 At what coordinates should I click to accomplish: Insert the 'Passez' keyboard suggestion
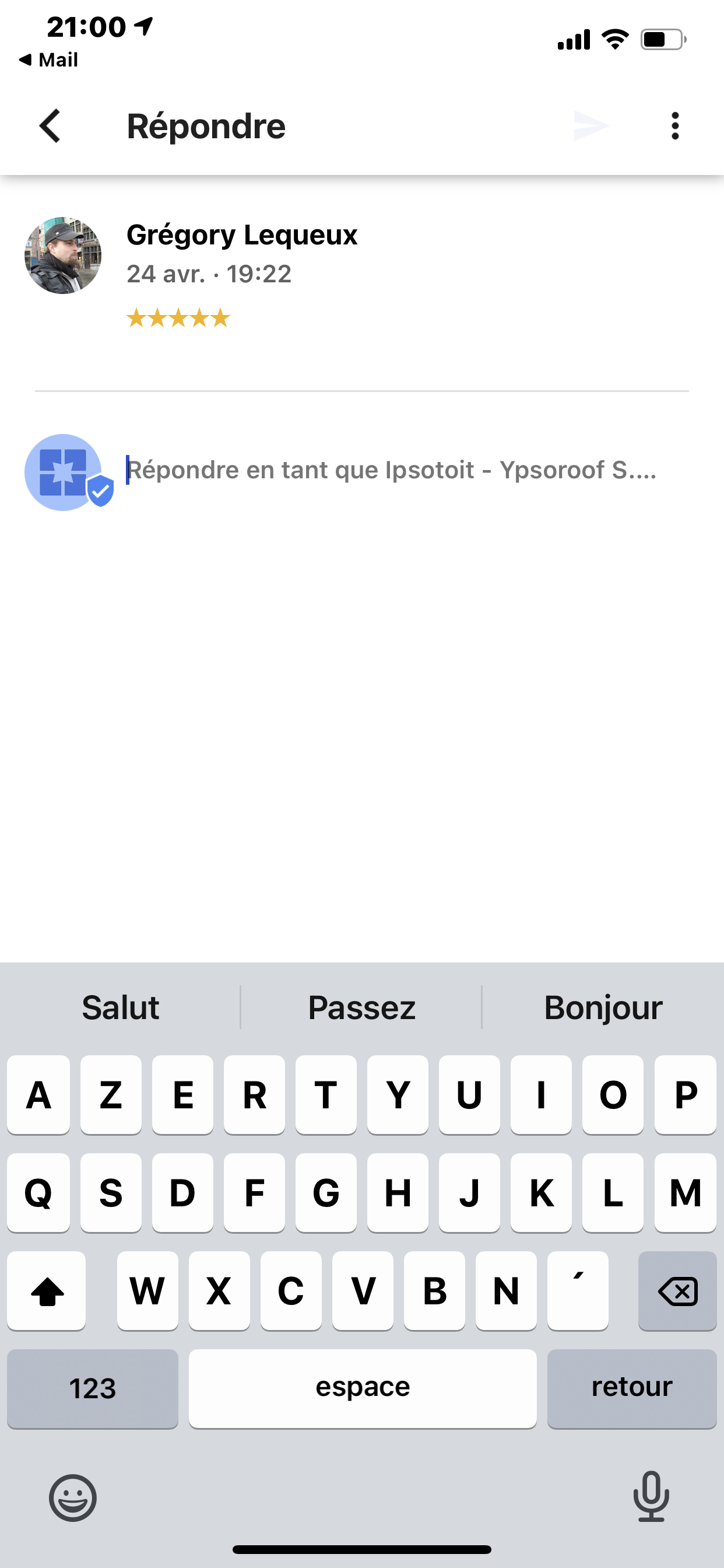[x=361, y=1007]
